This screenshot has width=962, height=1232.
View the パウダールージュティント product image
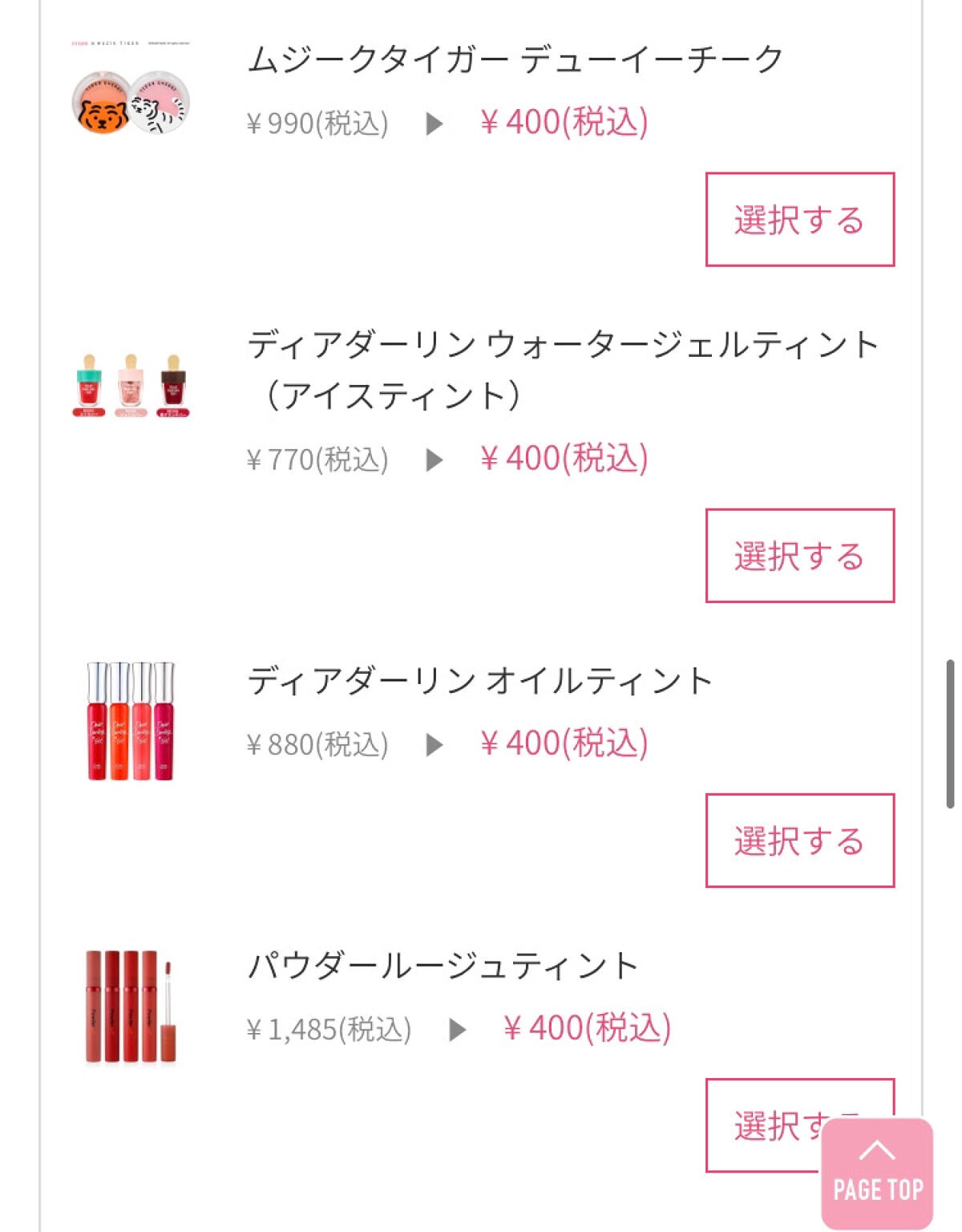click(x=131, y=1007)
